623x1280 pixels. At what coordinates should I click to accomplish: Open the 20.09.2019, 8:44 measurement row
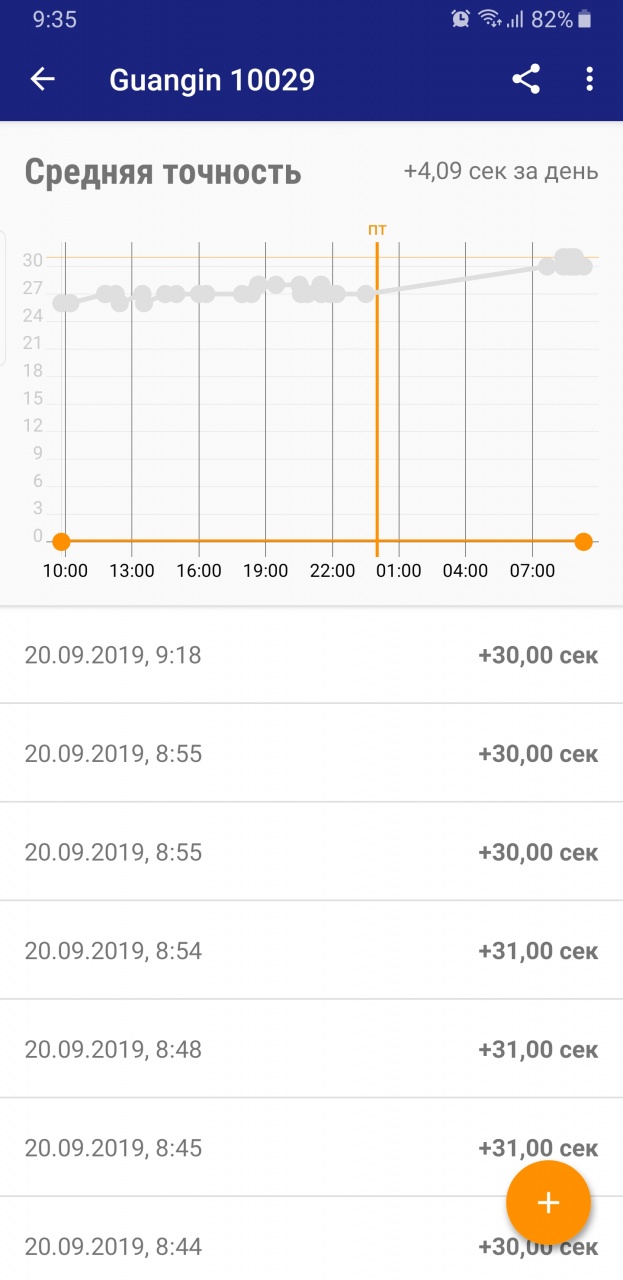[311, 1239]
